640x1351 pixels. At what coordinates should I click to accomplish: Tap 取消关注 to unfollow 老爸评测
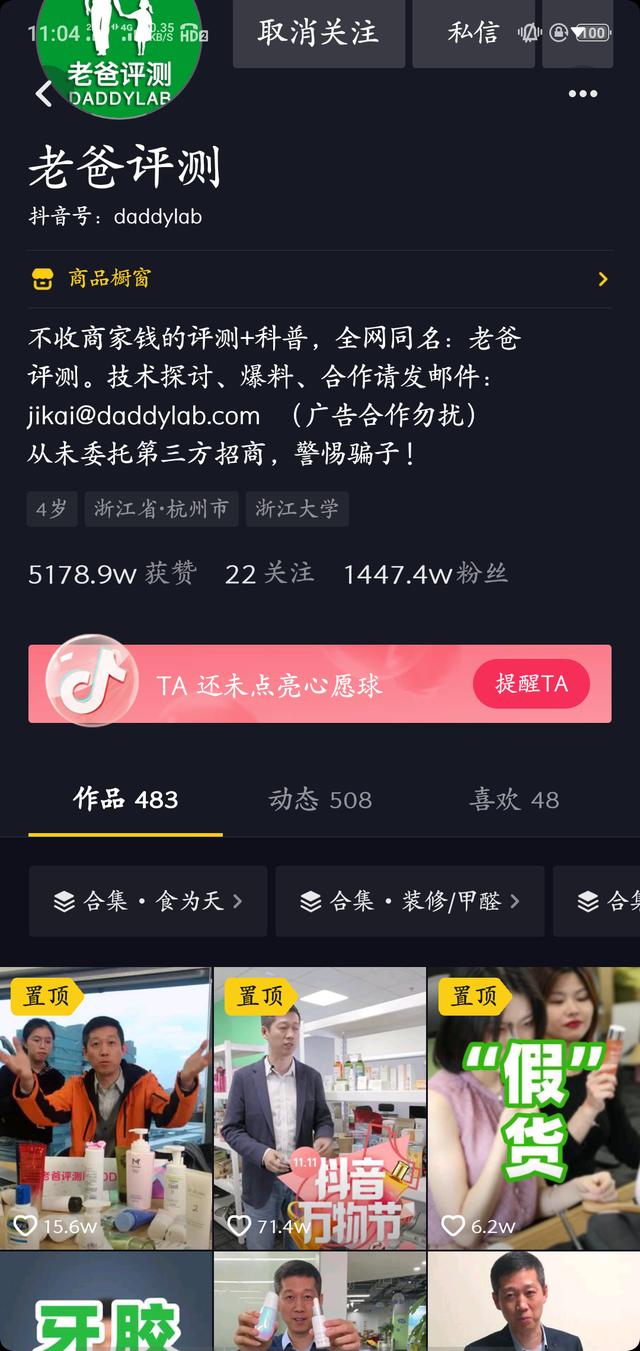point(318,33)
